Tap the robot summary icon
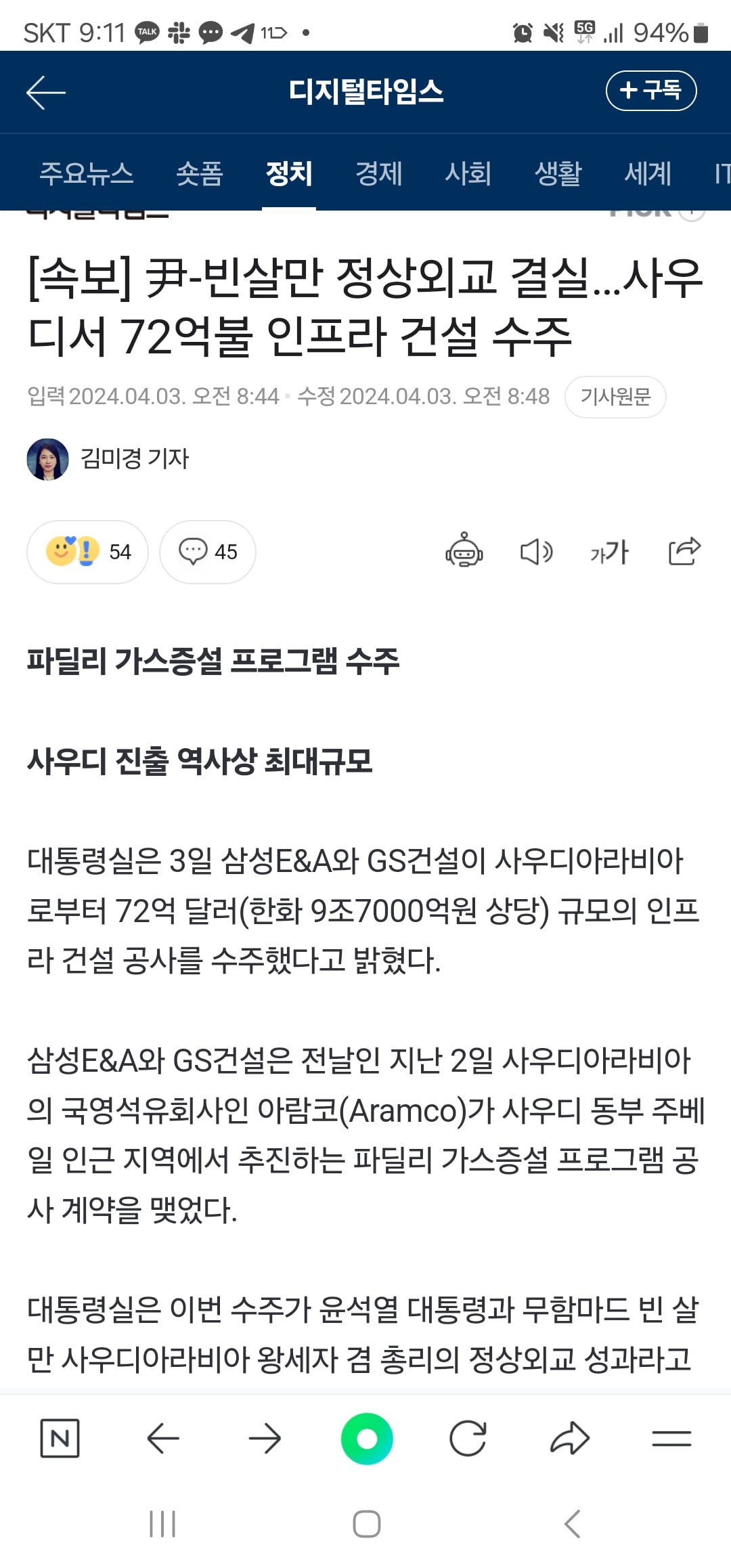The image size is (731, 1568). [464, 550]
